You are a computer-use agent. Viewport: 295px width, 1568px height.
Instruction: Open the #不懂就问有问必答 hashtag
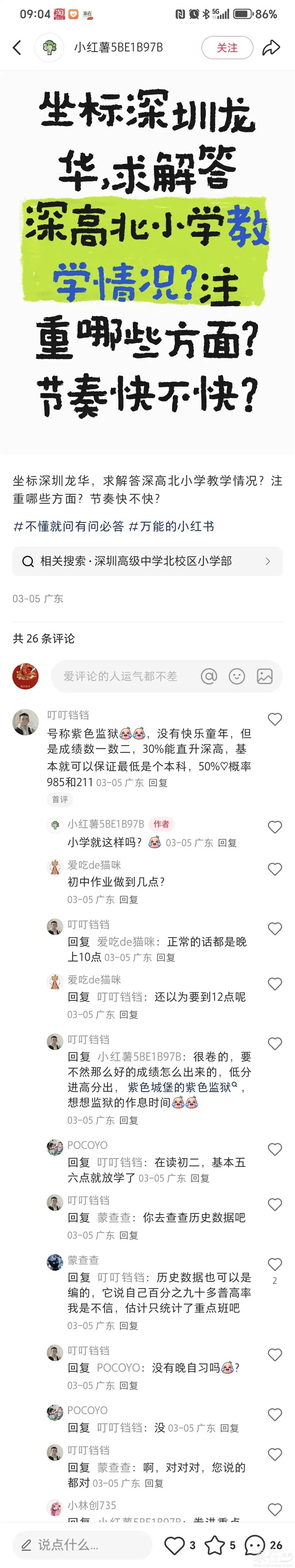[x=69, y=526]
